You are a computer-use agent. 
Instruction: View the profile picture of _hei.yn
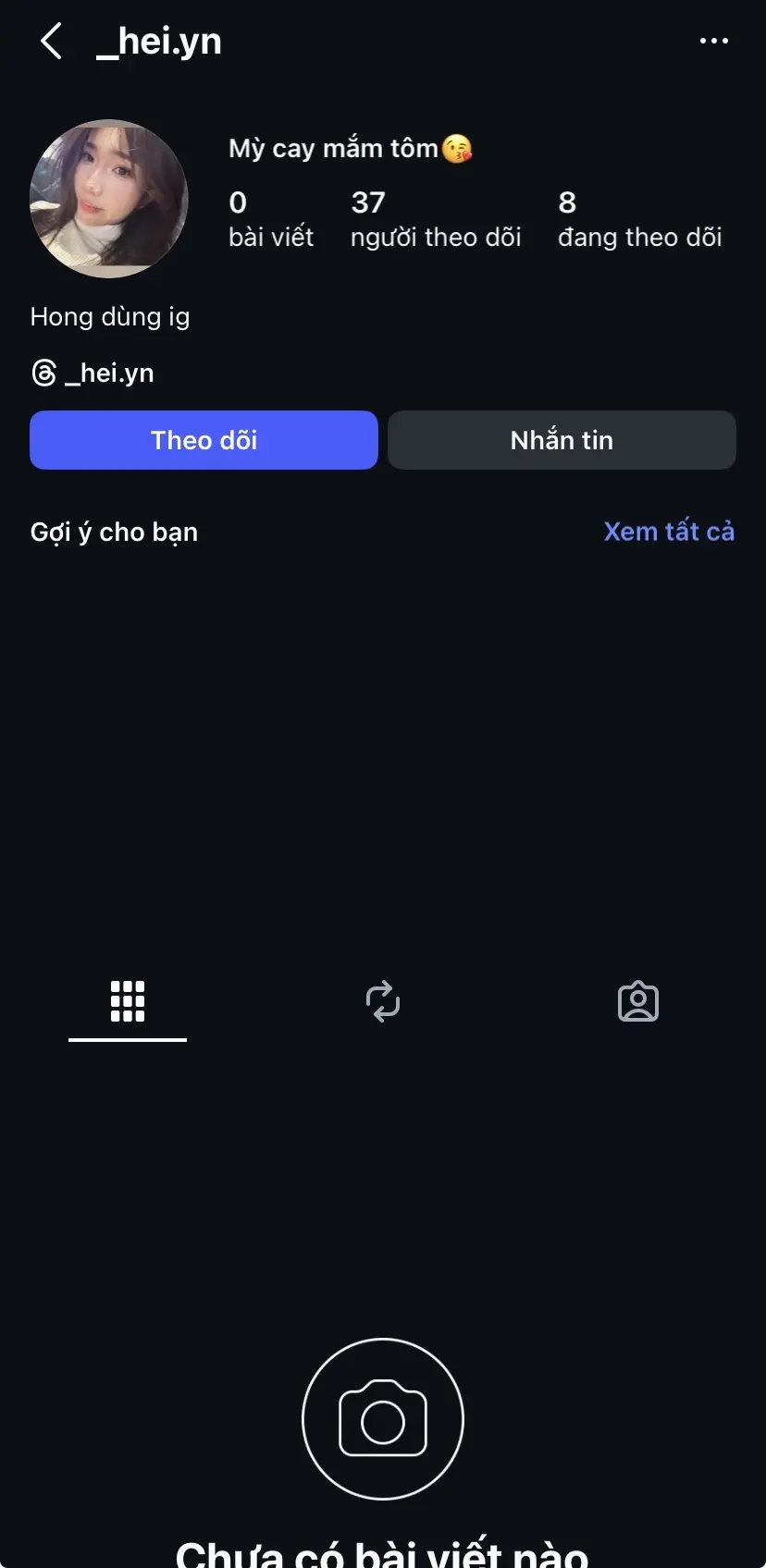point(109,199)
